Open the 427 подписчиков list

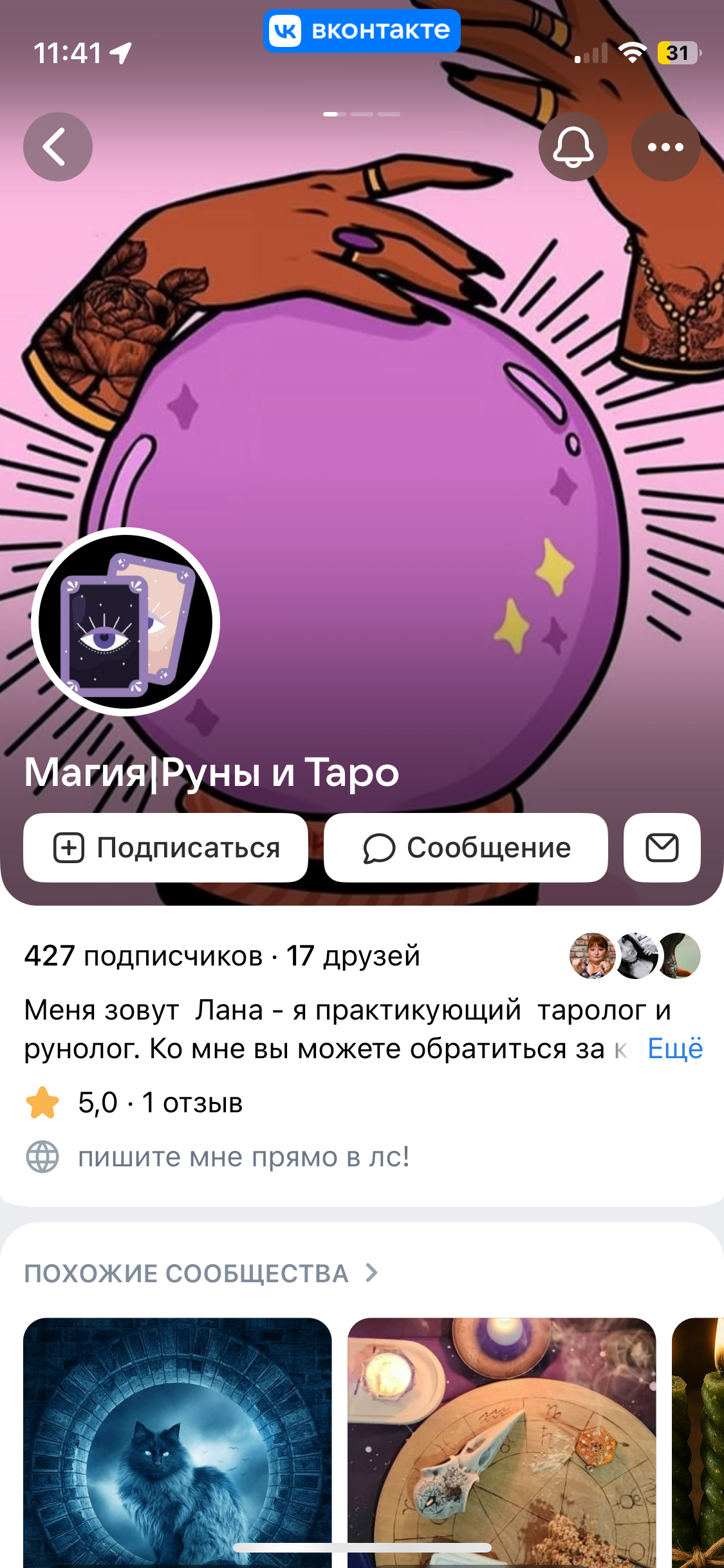tap(143, 956)
